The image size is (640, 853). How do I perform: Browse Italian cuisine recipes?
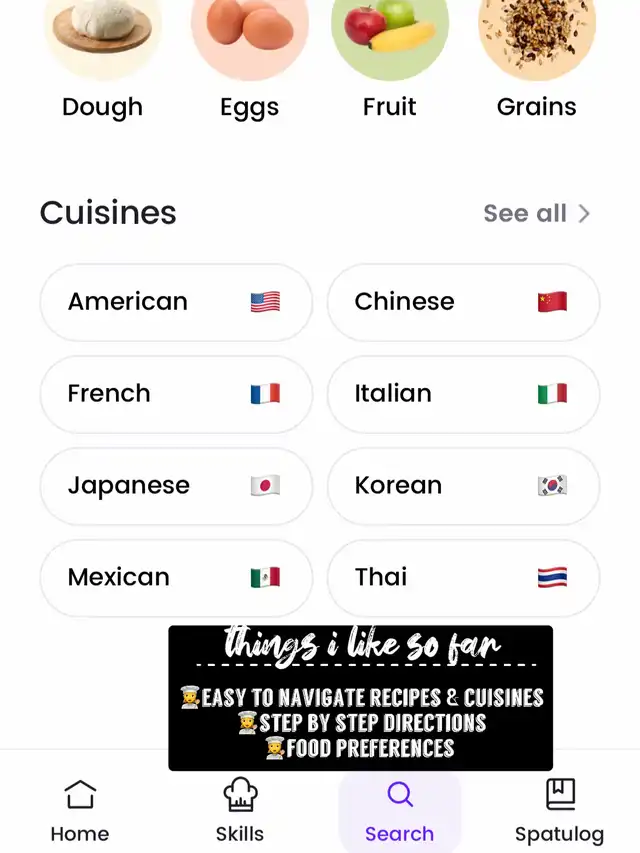click(x=463, y=394)
